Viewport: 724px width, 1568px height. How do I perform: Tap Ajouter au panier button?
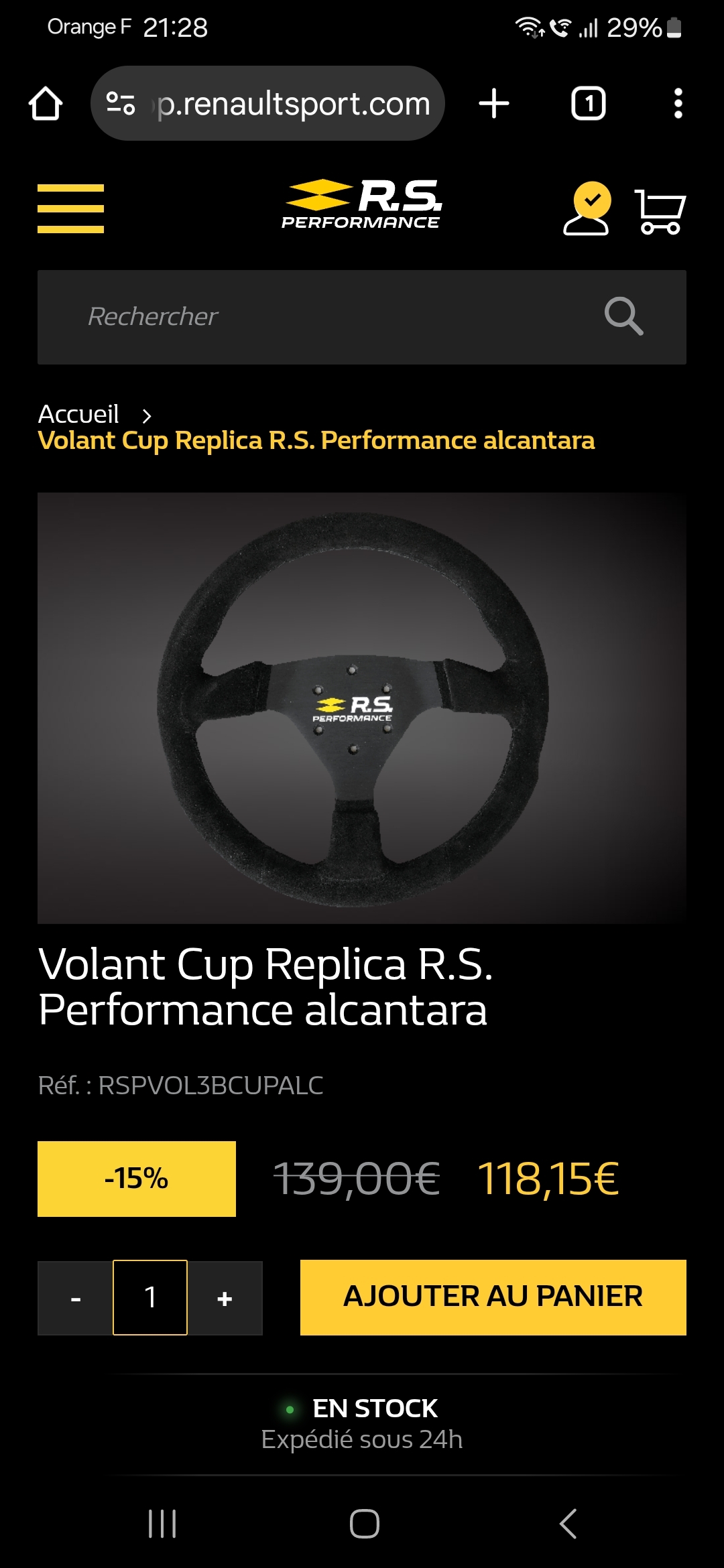(x=493, y=1297)
